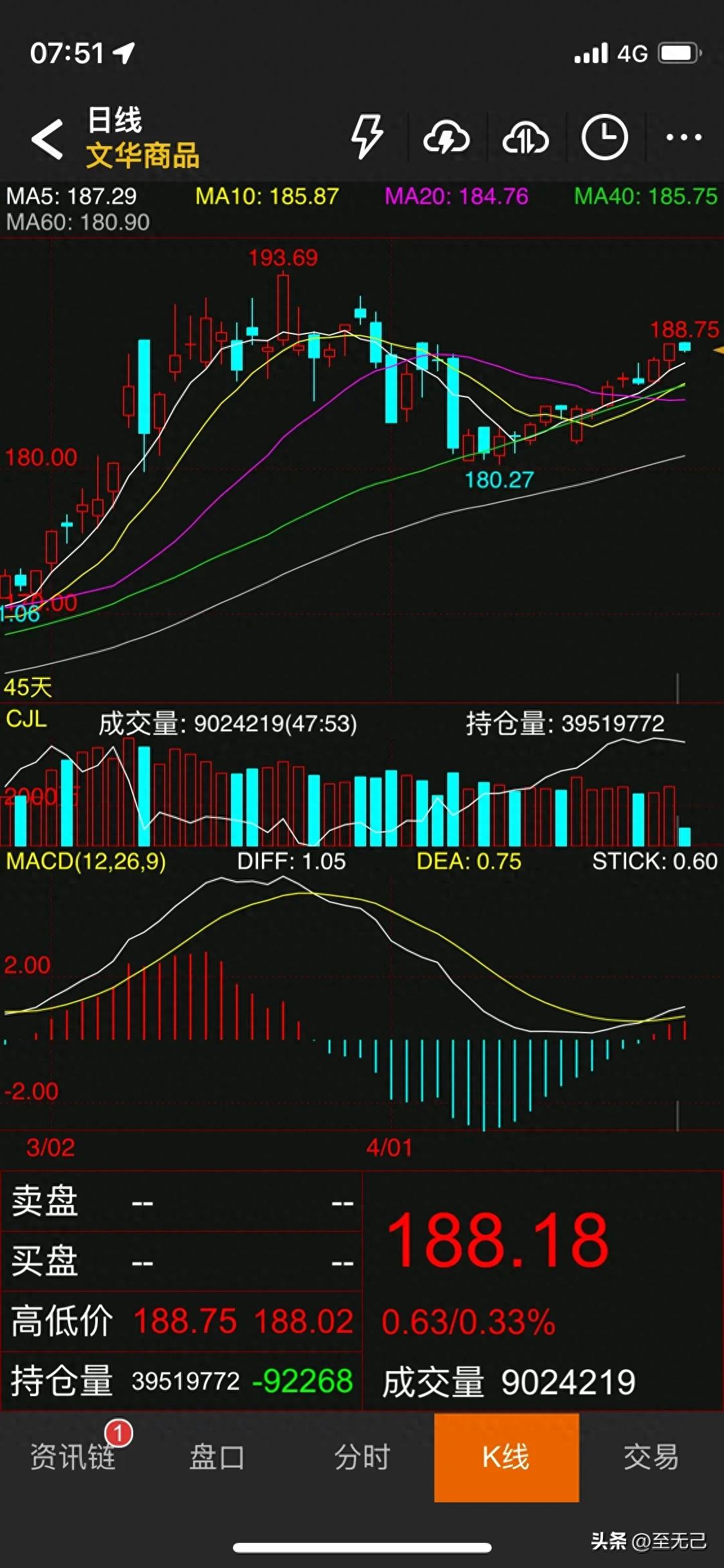This screenshot has width=724, height=1568.
Task: Open the three-dot overflow menu
Action: coord(683,137)
